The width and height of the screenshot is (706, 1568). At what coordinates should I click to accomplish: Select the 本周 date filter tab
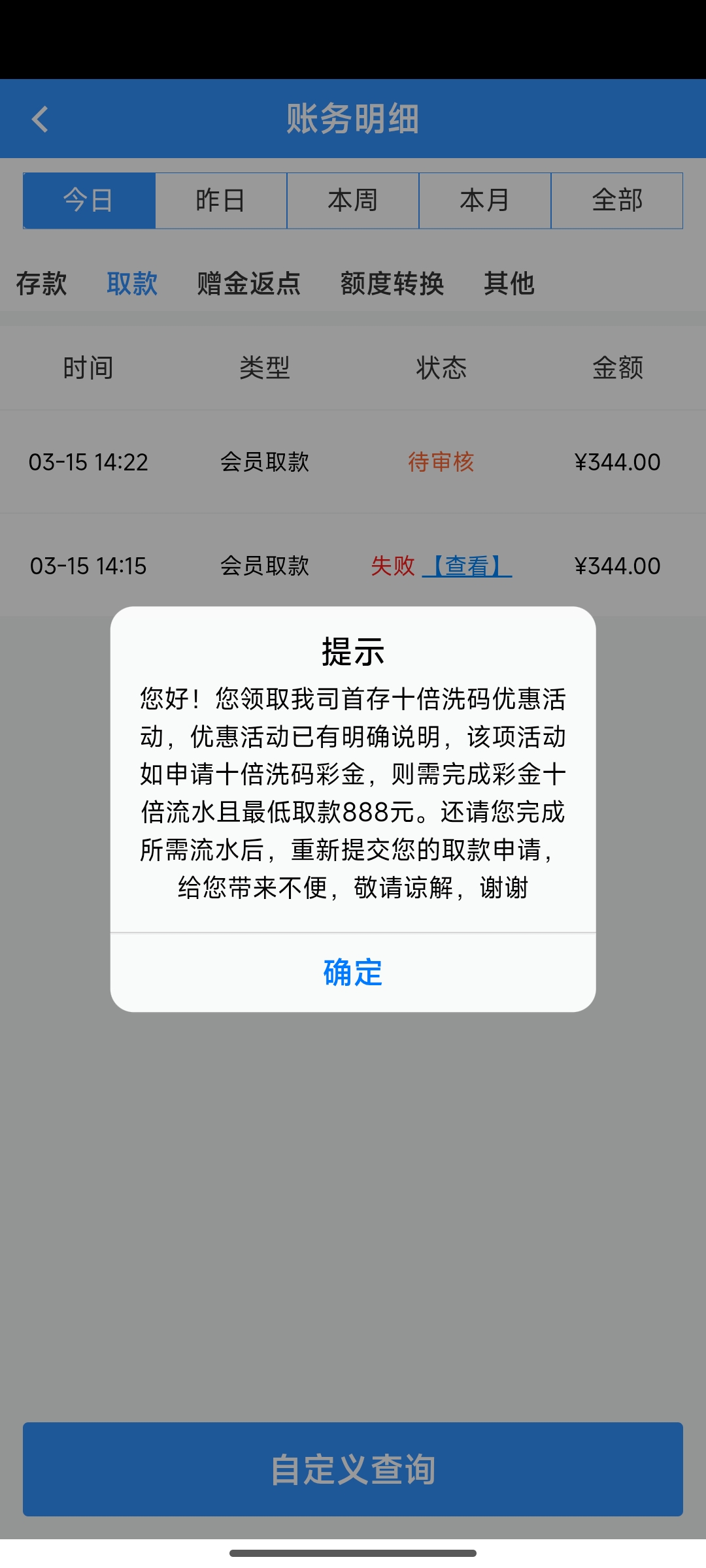click(x=353, y=201)
